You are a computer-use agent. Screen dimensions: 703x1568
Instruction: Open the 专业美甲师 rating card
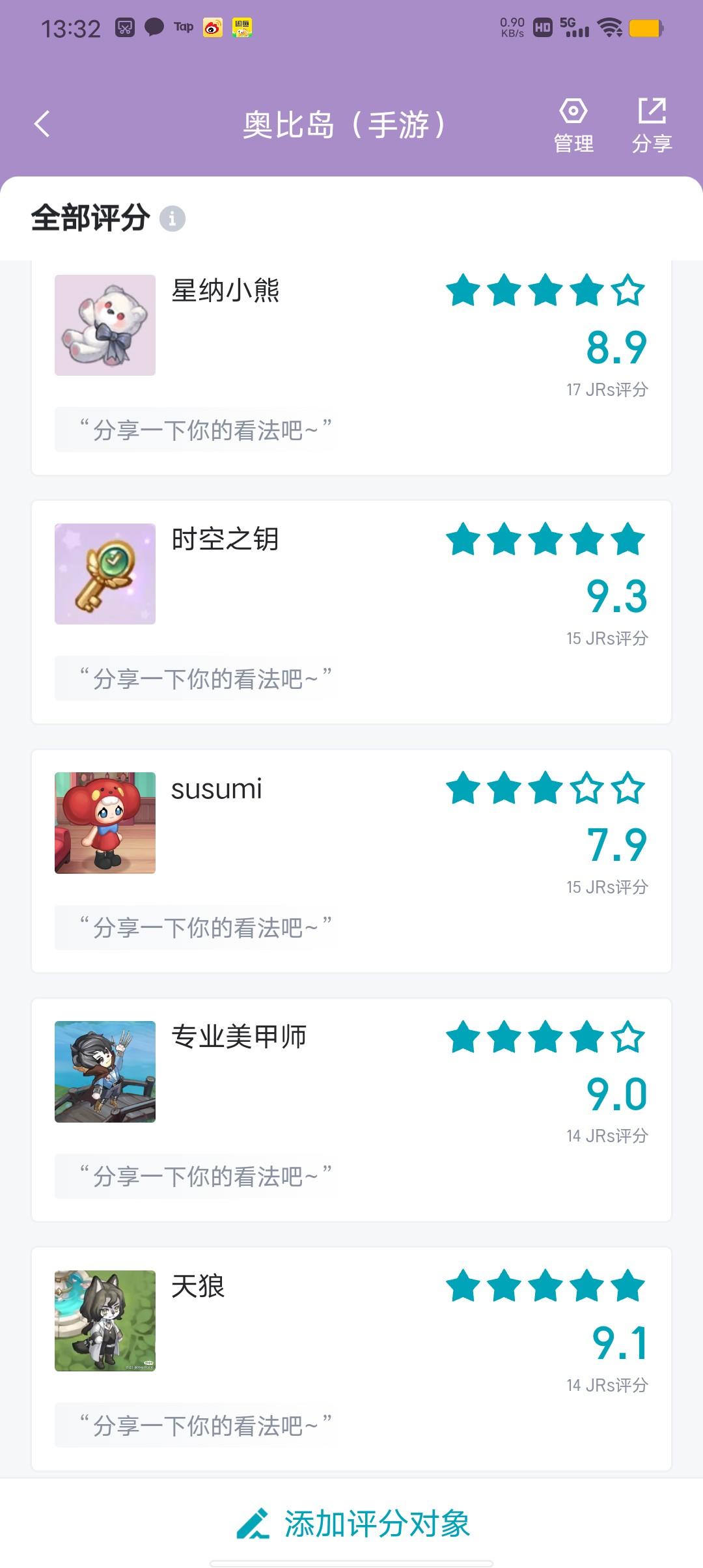pos(351,1110)
